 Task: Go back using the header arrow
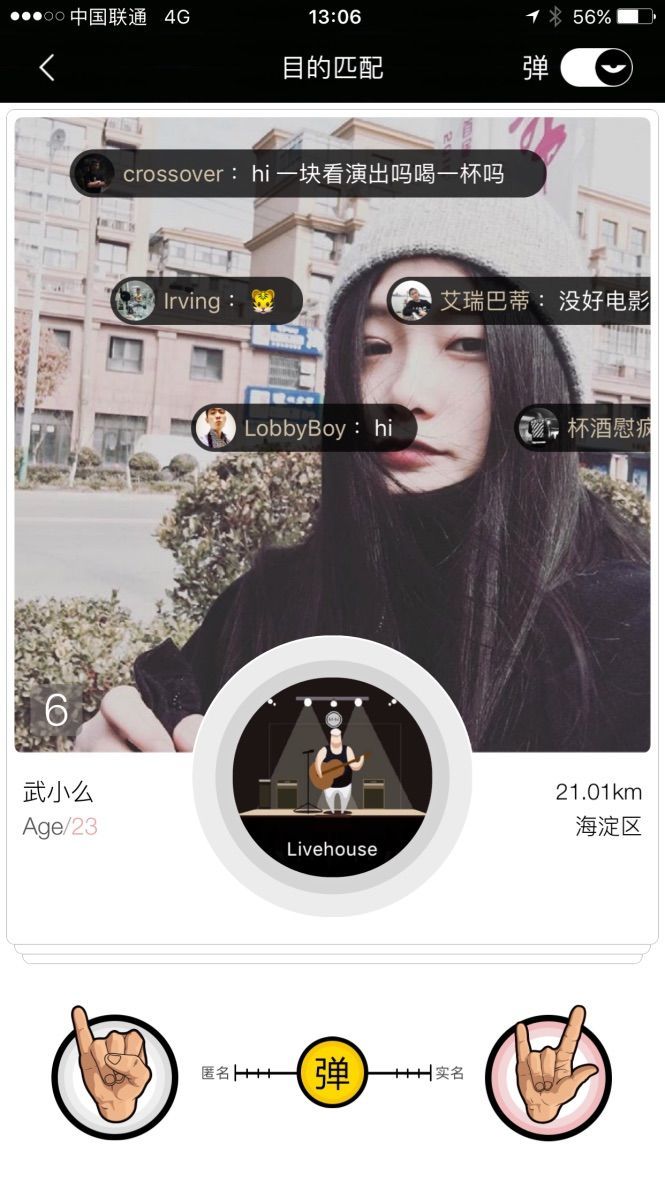(47, 68)
